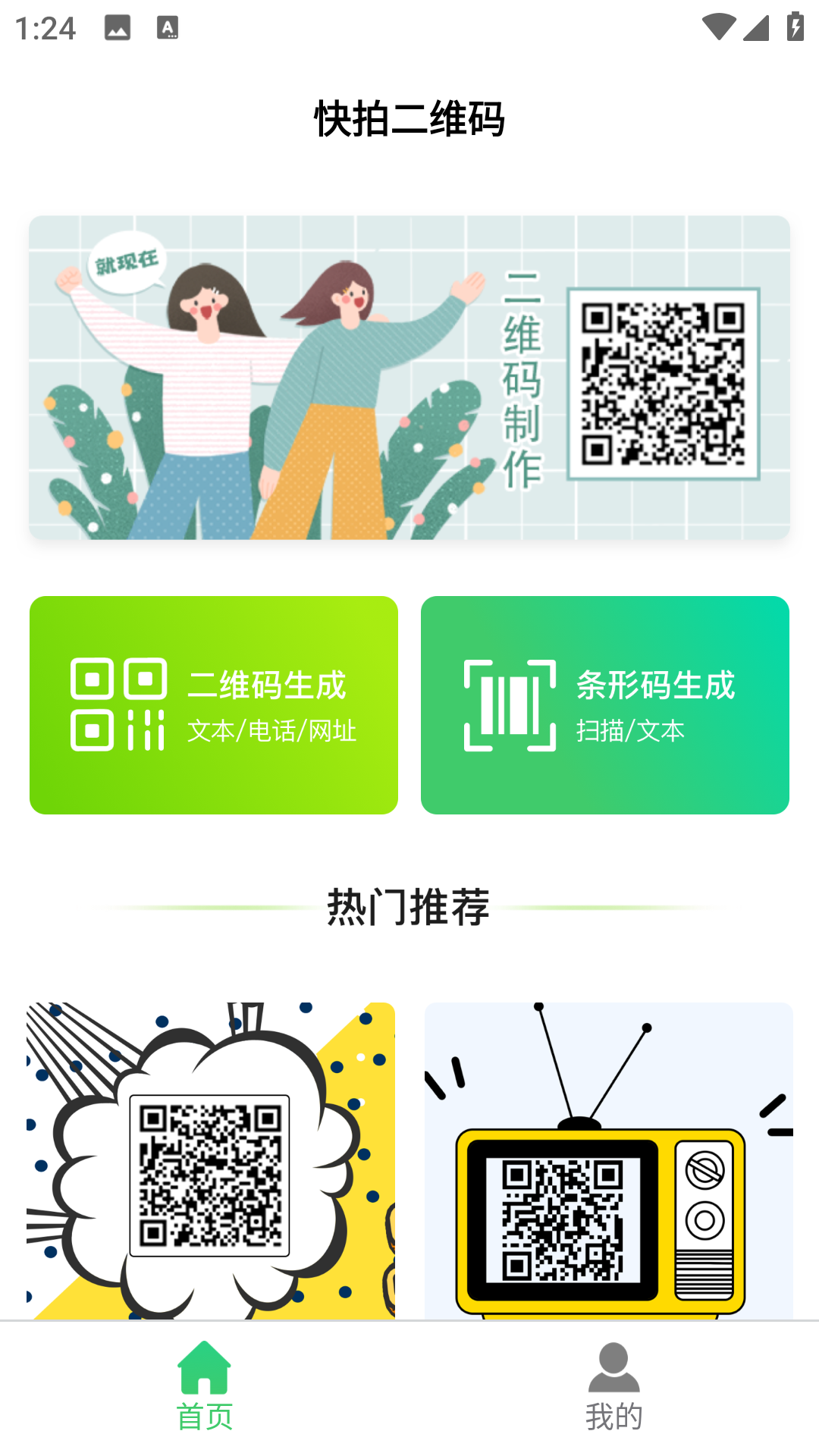Open the 二维码制作 banner
The height and width of the screenshot is (1456, 819).
(409, 378)
